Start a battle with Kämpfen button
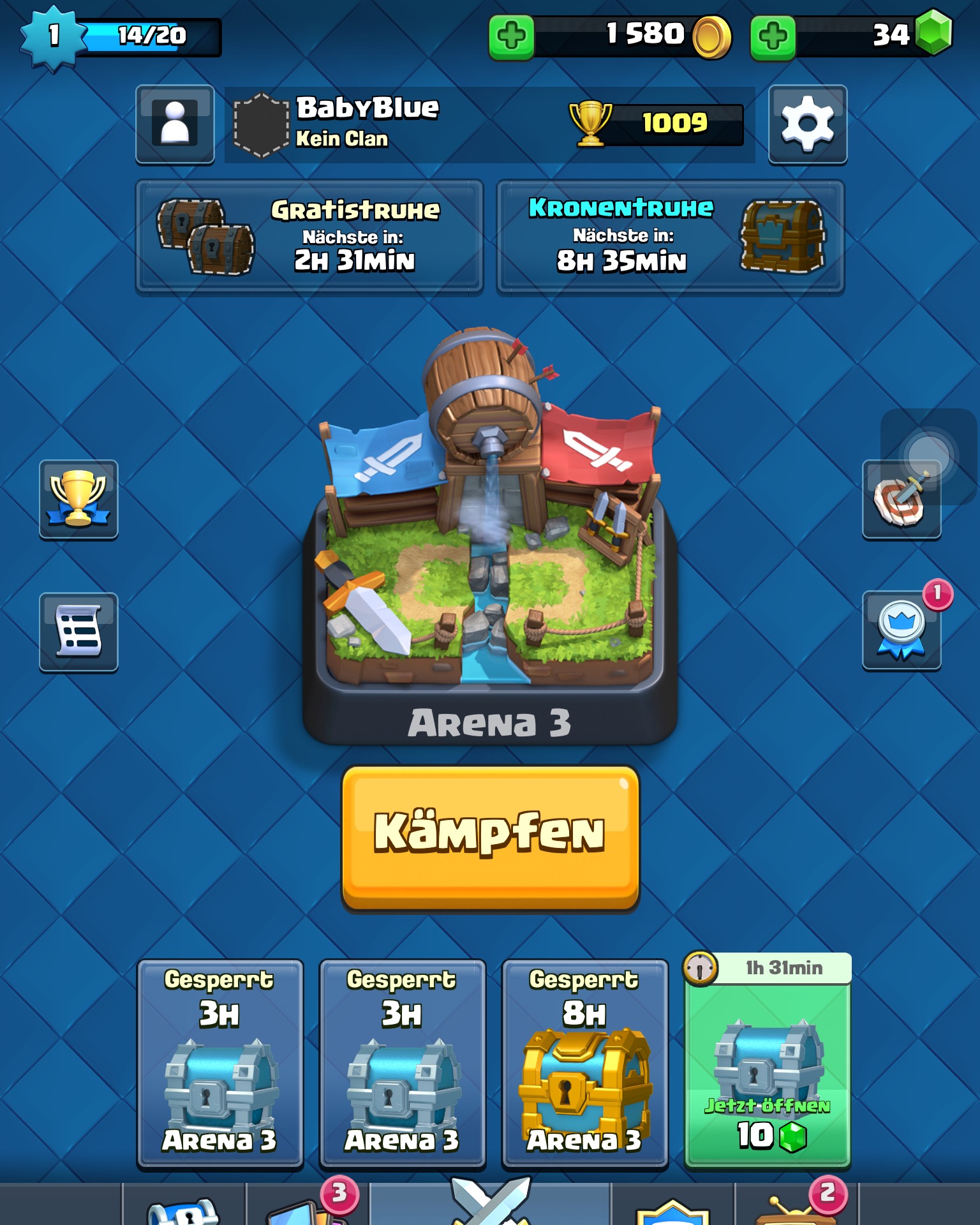This screenshot has height=1225, width=980. click(490, 837)
